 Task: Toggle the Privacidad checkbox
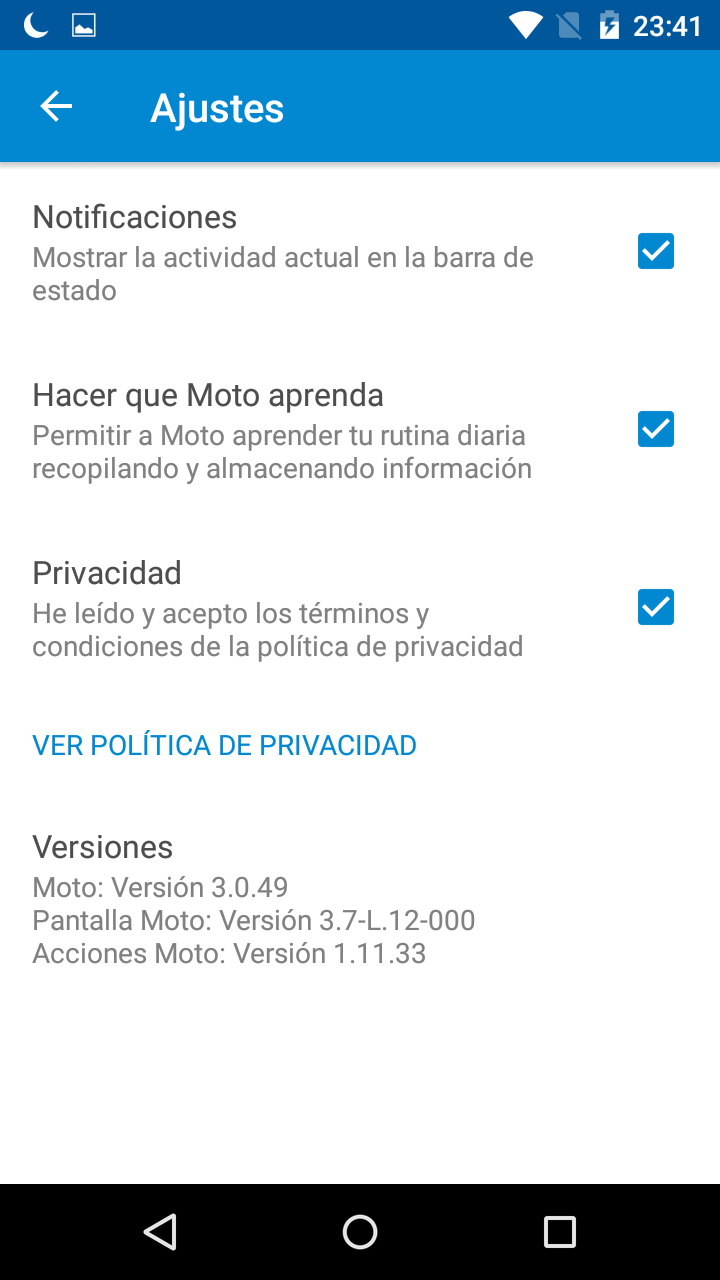(656, 607)
